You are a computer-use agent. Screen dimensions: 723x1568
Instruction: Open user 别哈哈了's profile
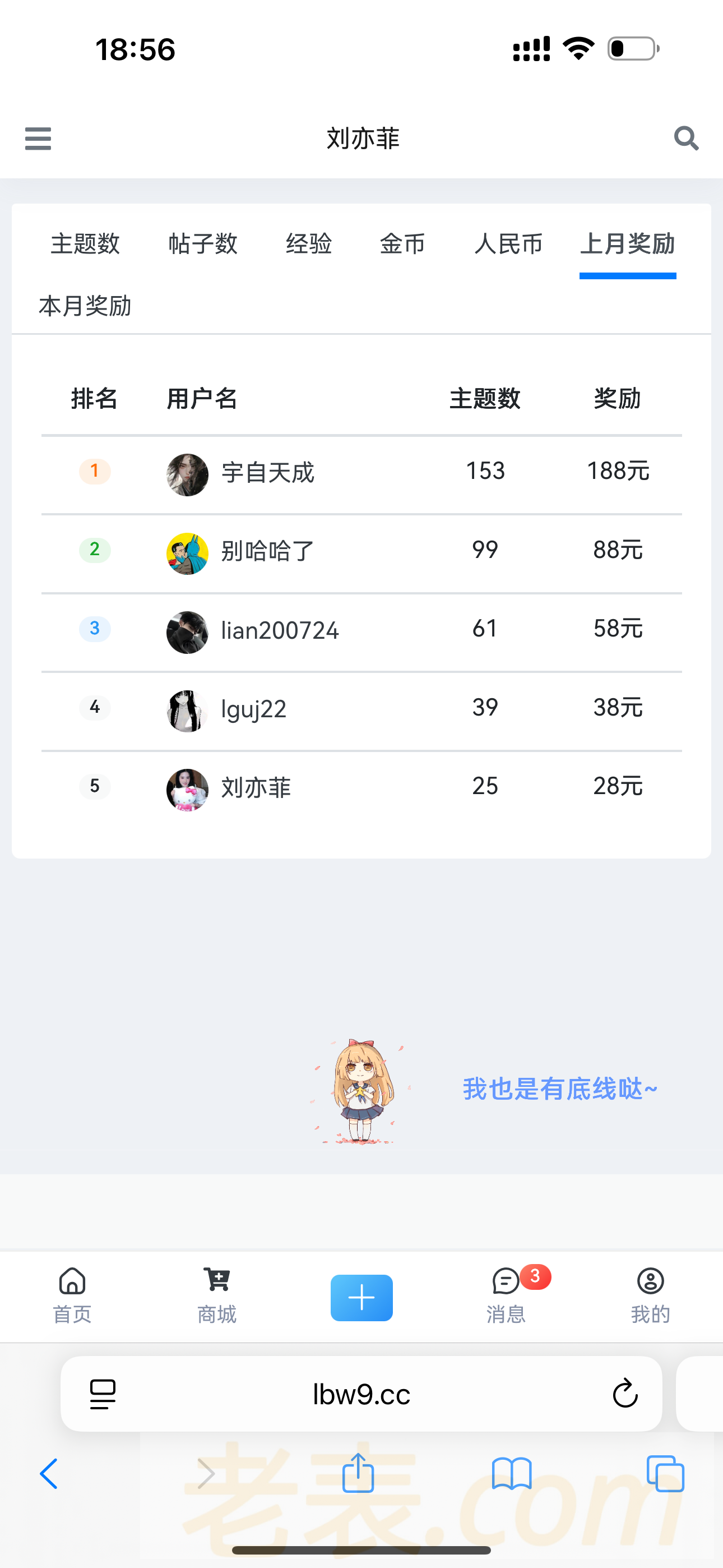click(267, 551)
